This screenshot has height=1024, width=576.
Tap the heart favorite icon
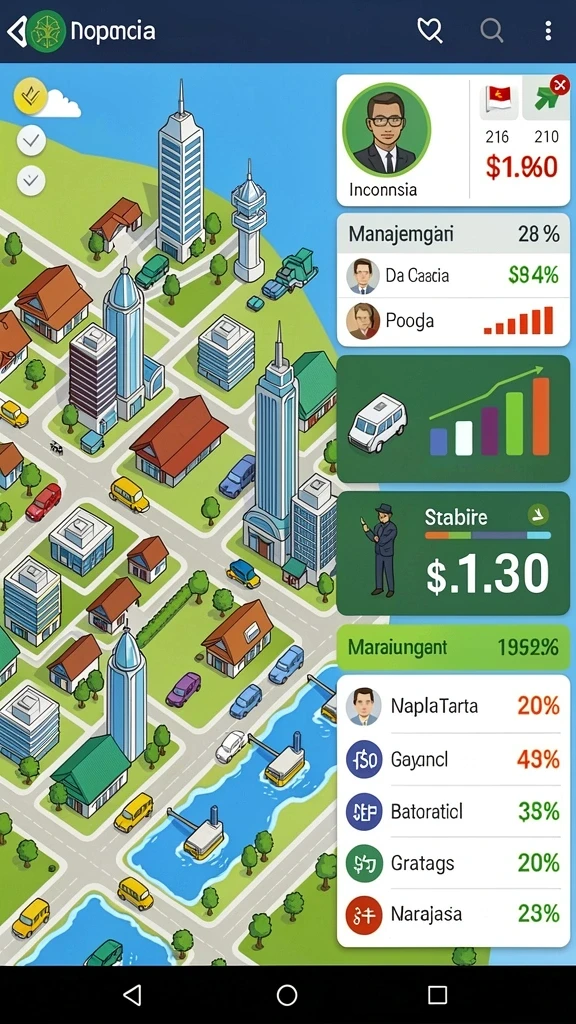[x=430, y=30]
